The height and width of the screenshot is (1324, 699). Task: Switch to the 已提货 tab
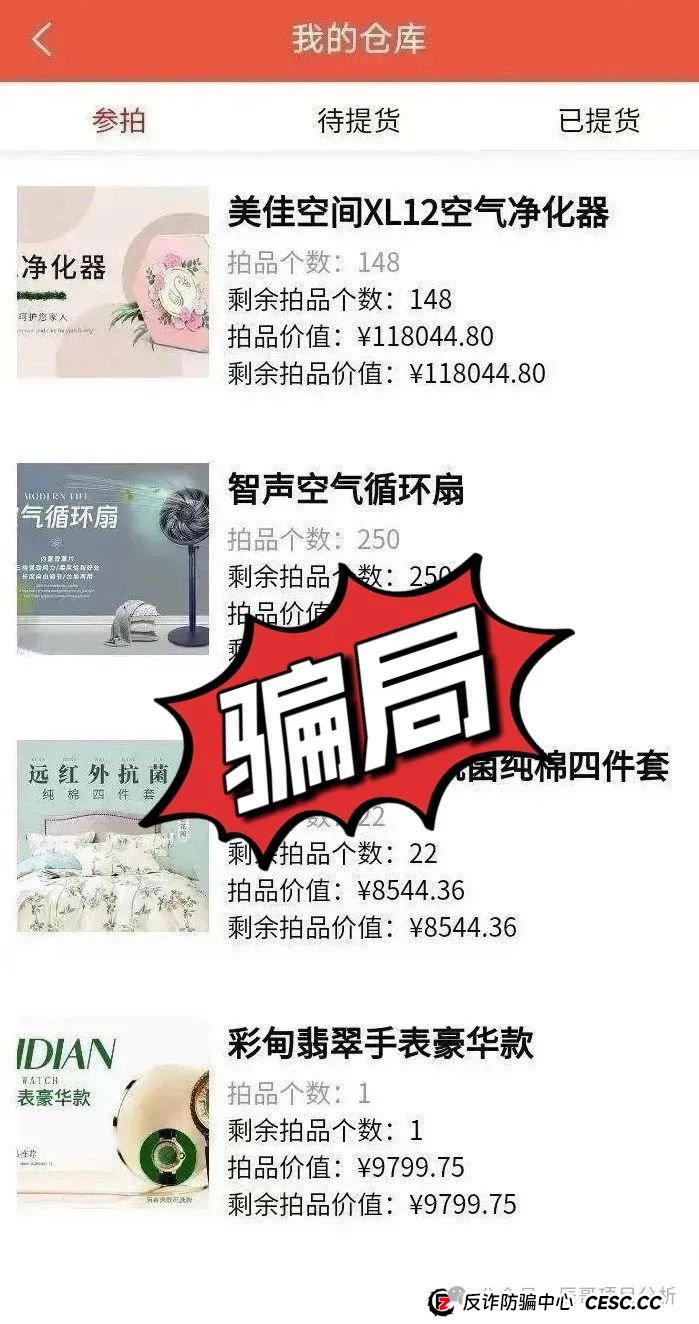(598, 121)
